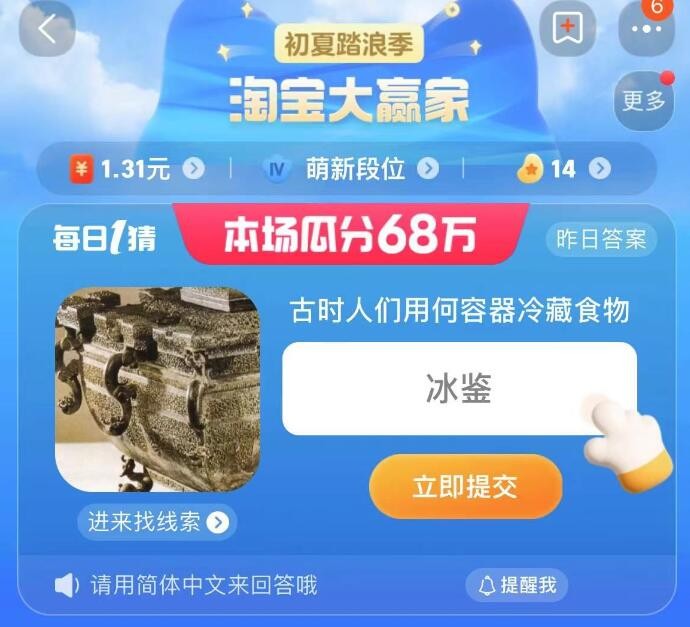Open the 1.31元 balance details

(x=137, y=169)
